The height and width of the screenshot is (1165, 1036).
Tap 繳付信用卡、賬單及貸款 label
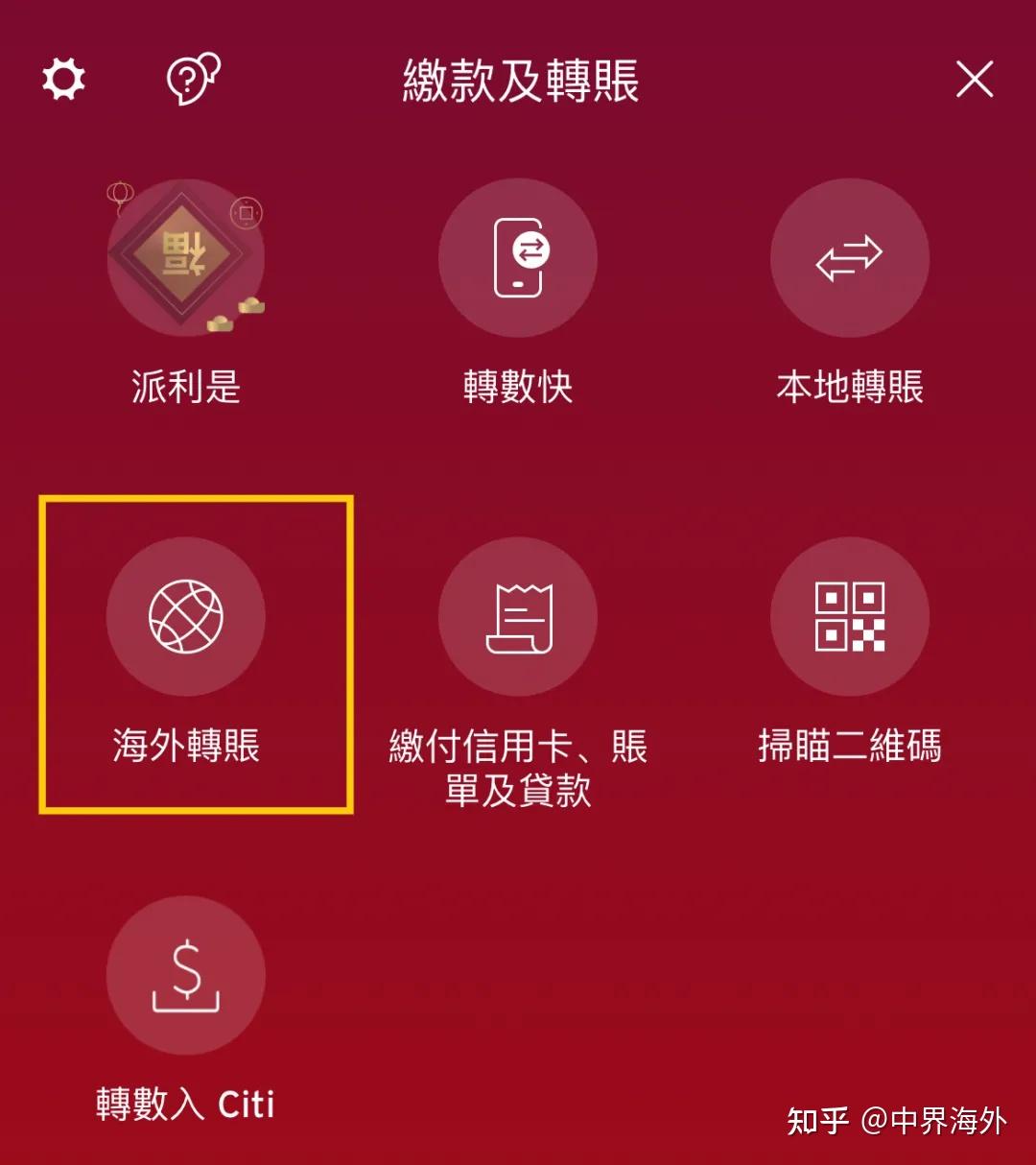pos(518,766)
